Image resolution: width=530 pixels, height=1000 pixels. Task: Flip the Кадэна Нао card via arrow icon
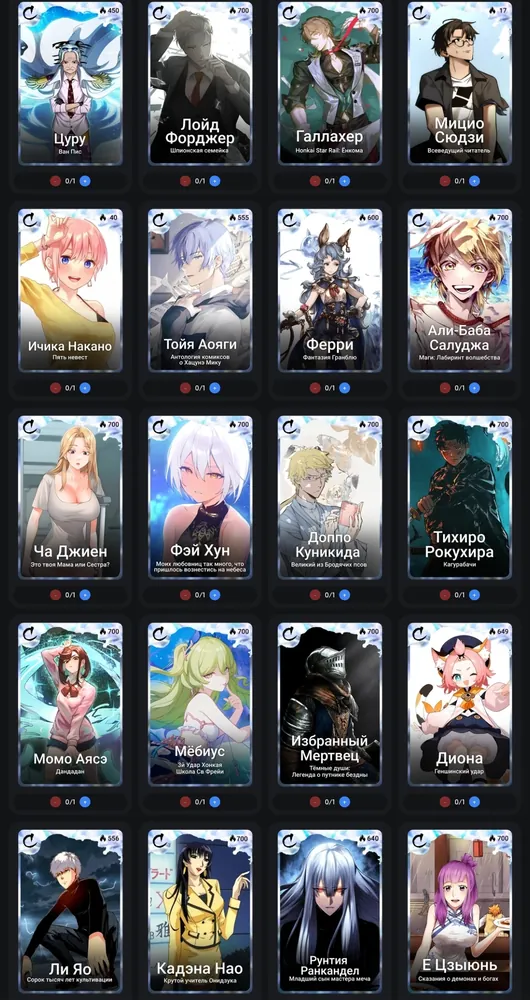coord(159,841)
